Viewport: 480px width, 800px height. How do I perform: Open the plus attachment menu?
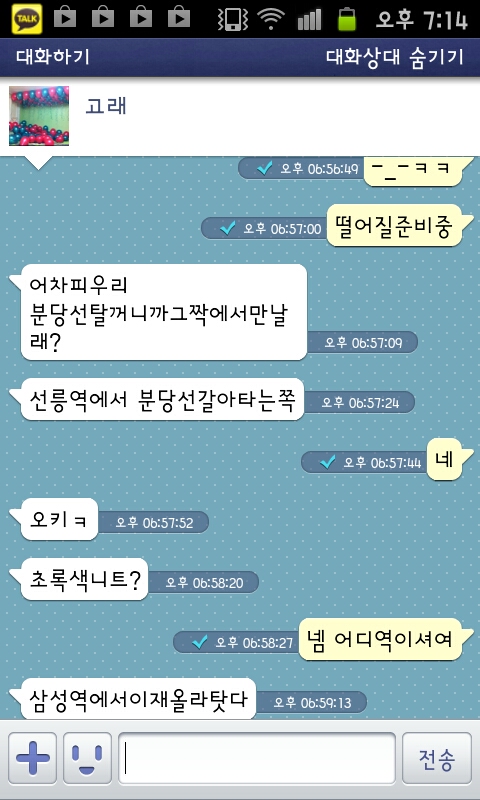[33, 758]
